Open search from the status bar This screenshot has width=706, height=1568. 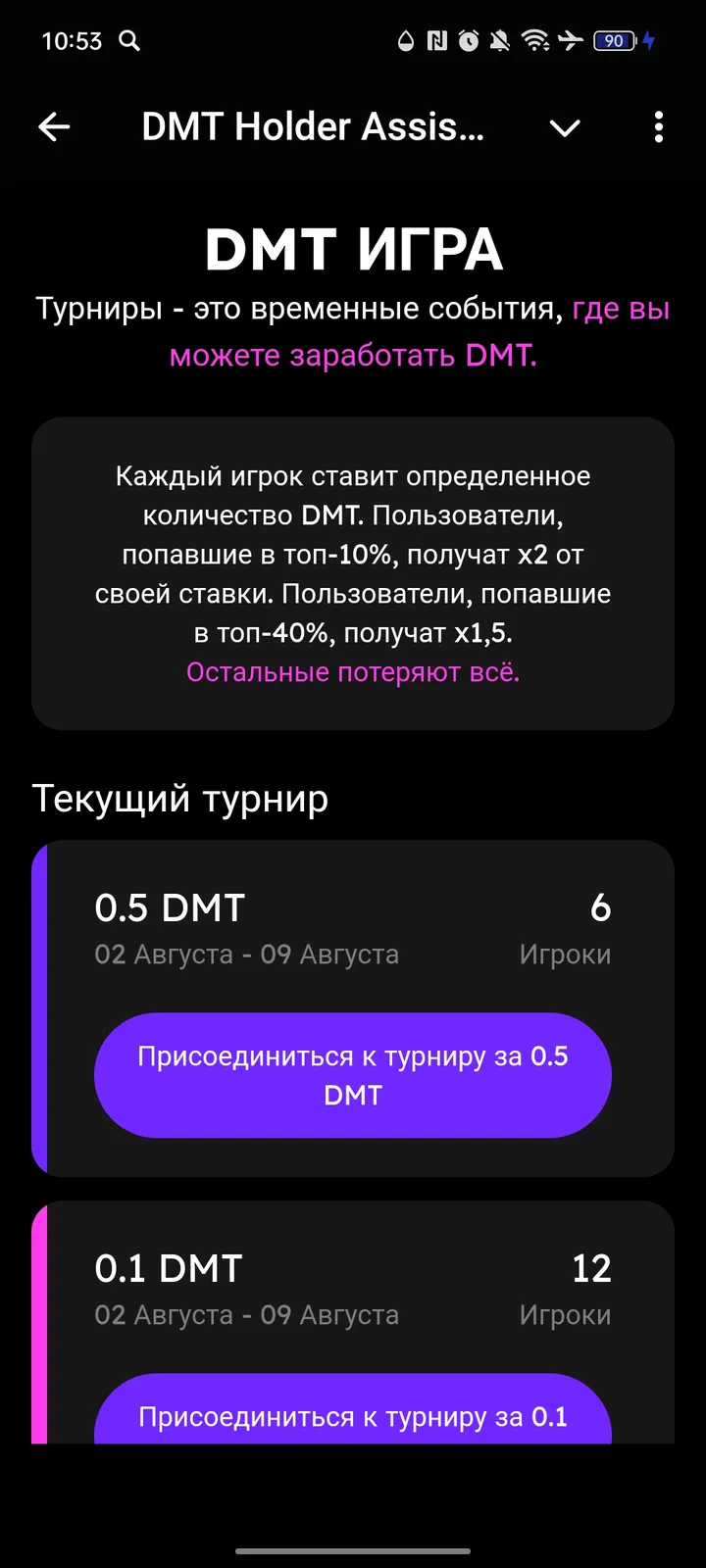(128, 41)
